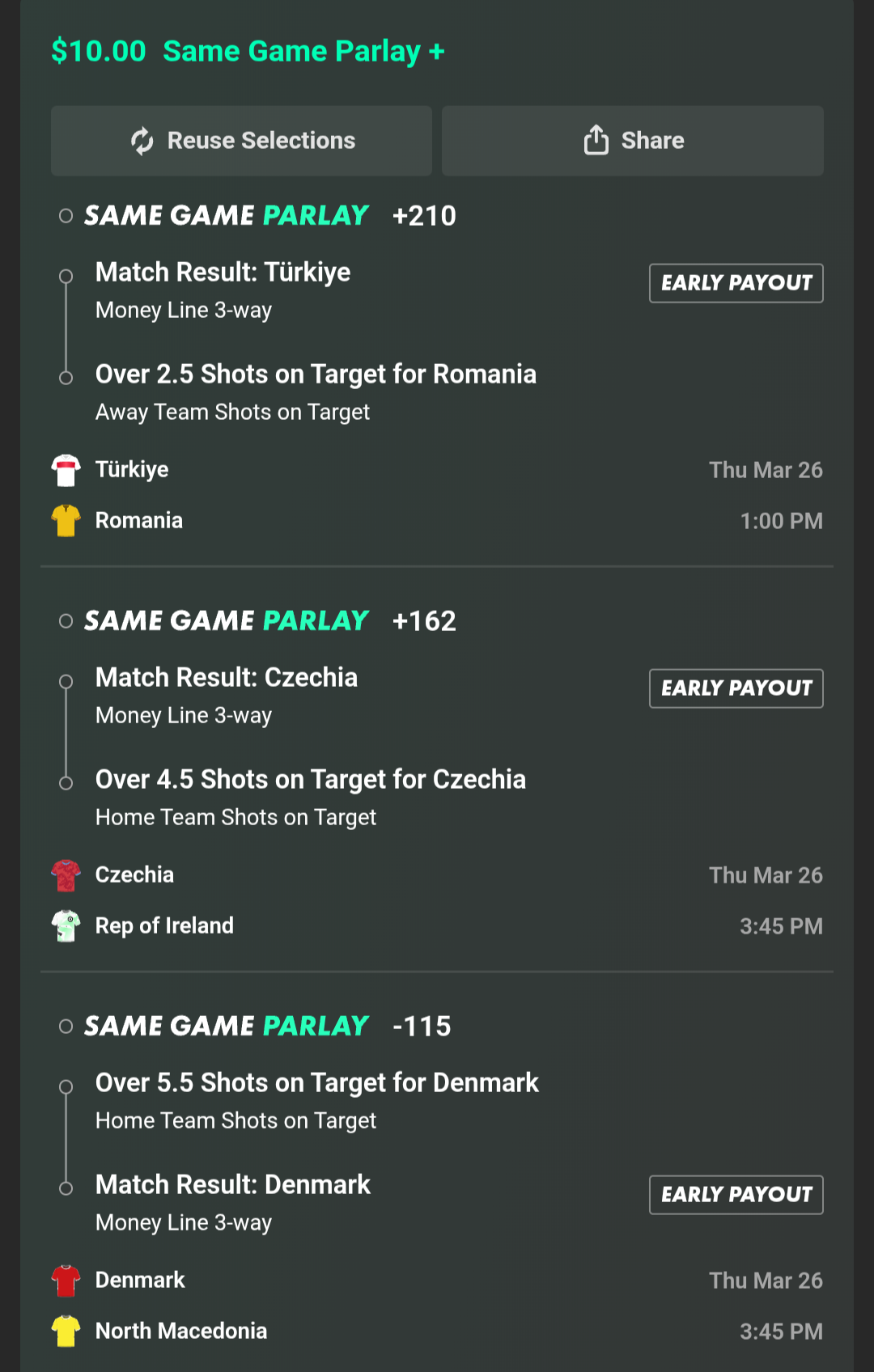The image size is (874, 1372).
Task: Tap Early Payout badge for Czechia result
Action: coord(736,688)
